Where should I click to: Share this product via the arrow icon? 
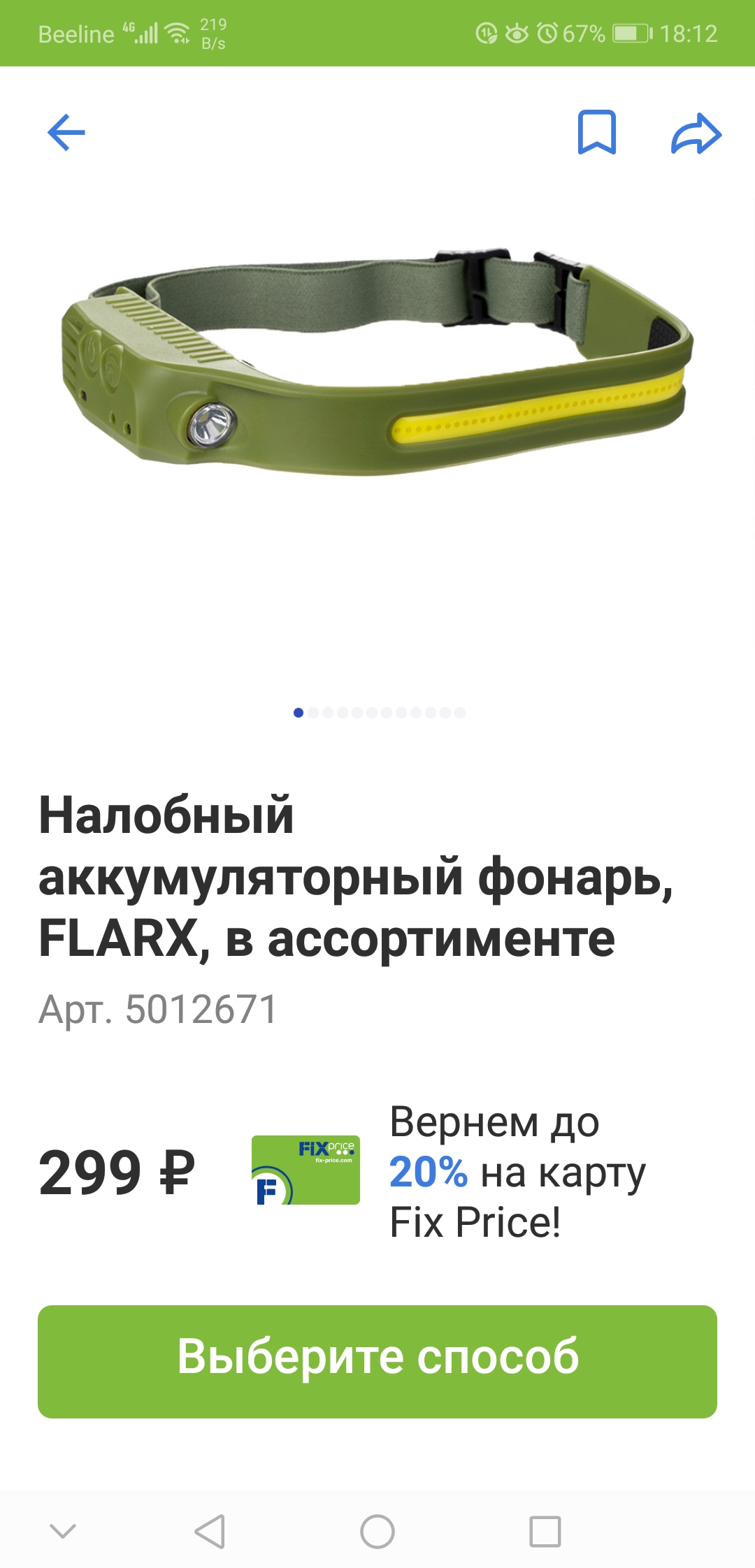tap(696, 133)
